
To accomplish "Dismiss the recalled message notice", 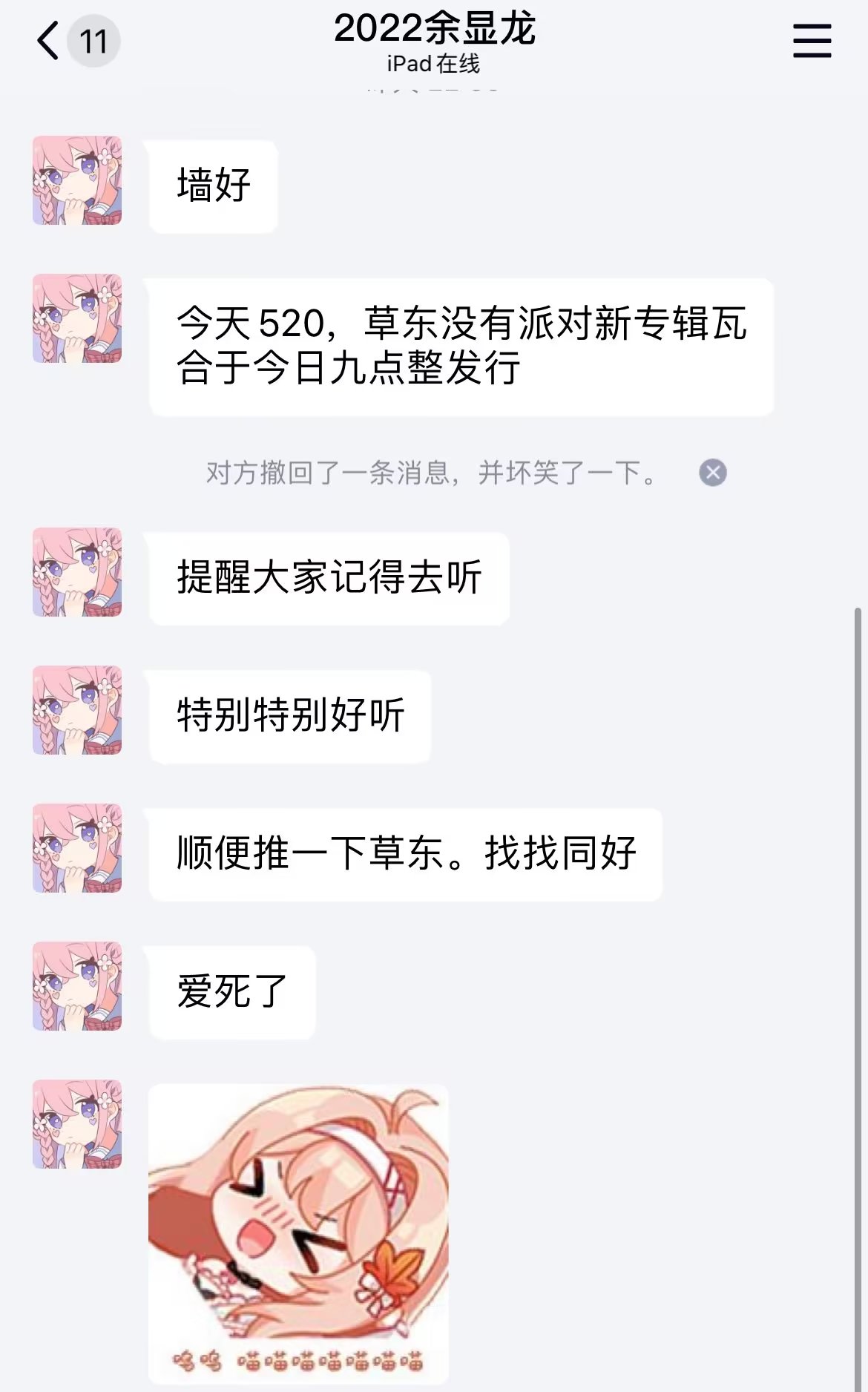I will click(712, 473).
